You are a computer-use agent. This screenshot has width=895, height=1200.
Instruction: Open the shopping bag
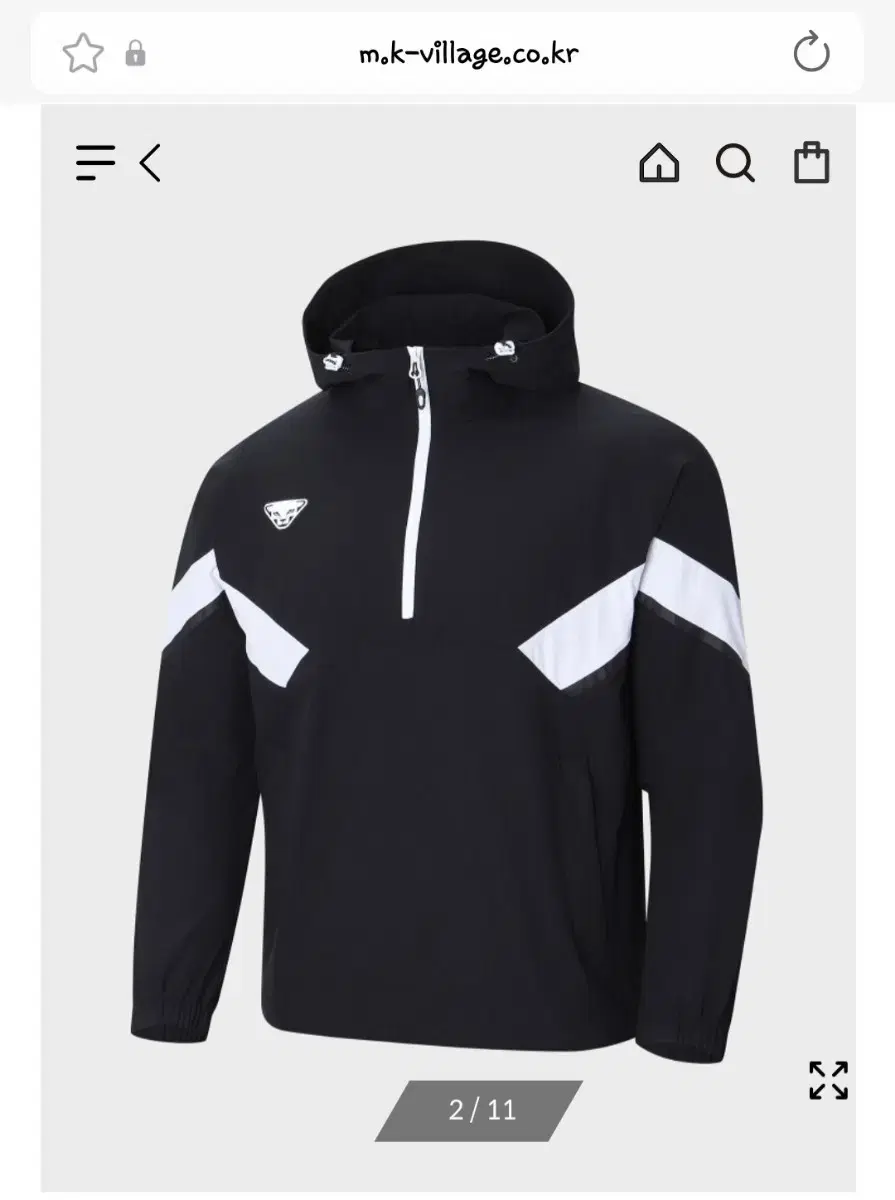pos(811,163)
